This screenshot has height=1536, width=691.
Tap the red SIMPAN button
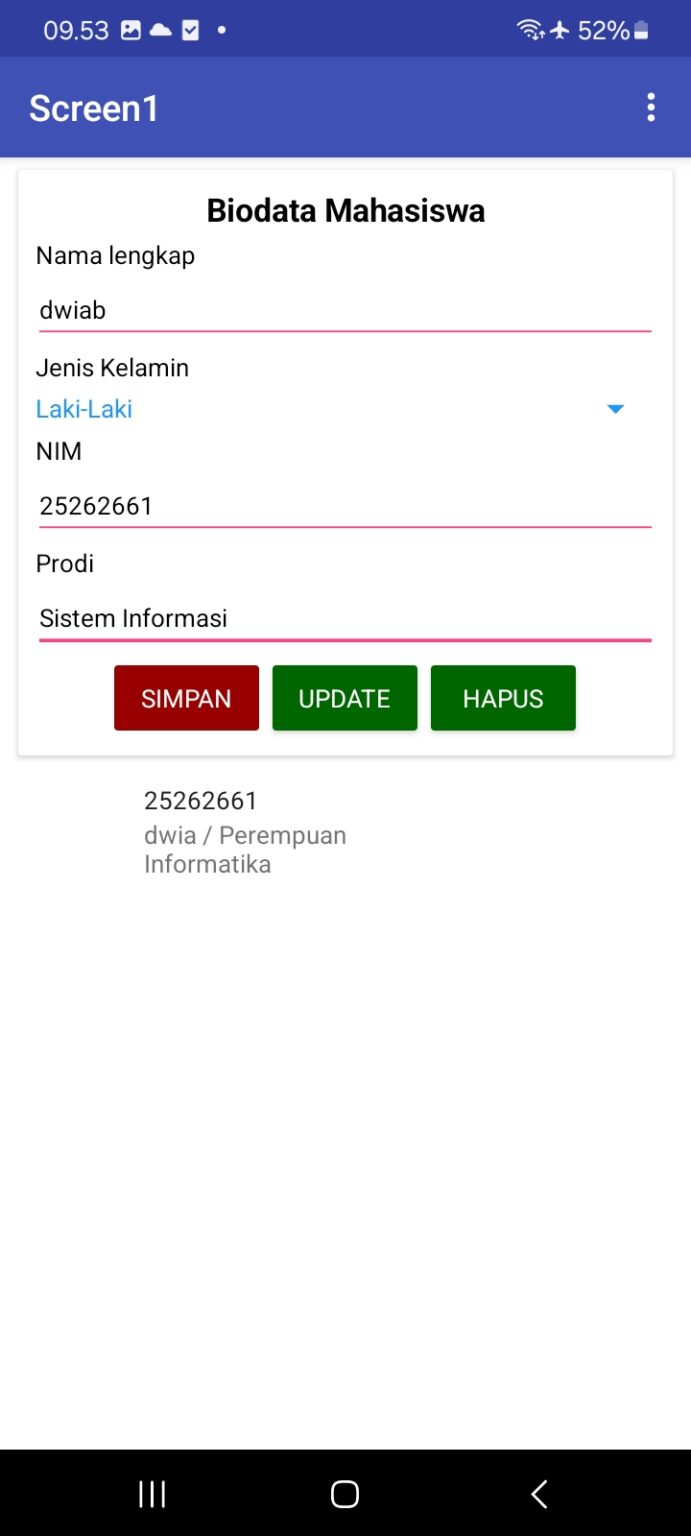click(186, 698)
